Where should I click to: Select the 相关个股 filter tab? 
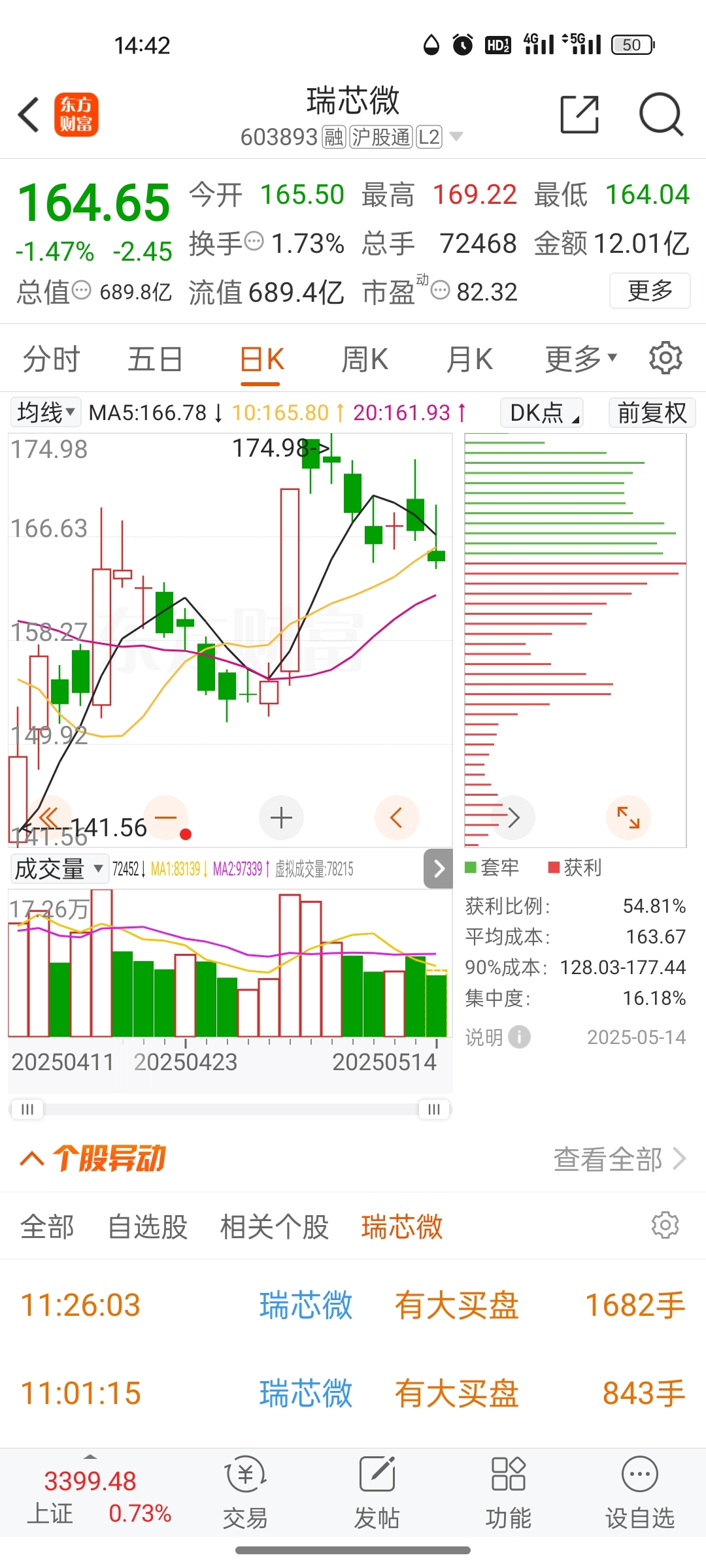[x=274, y=1226]
